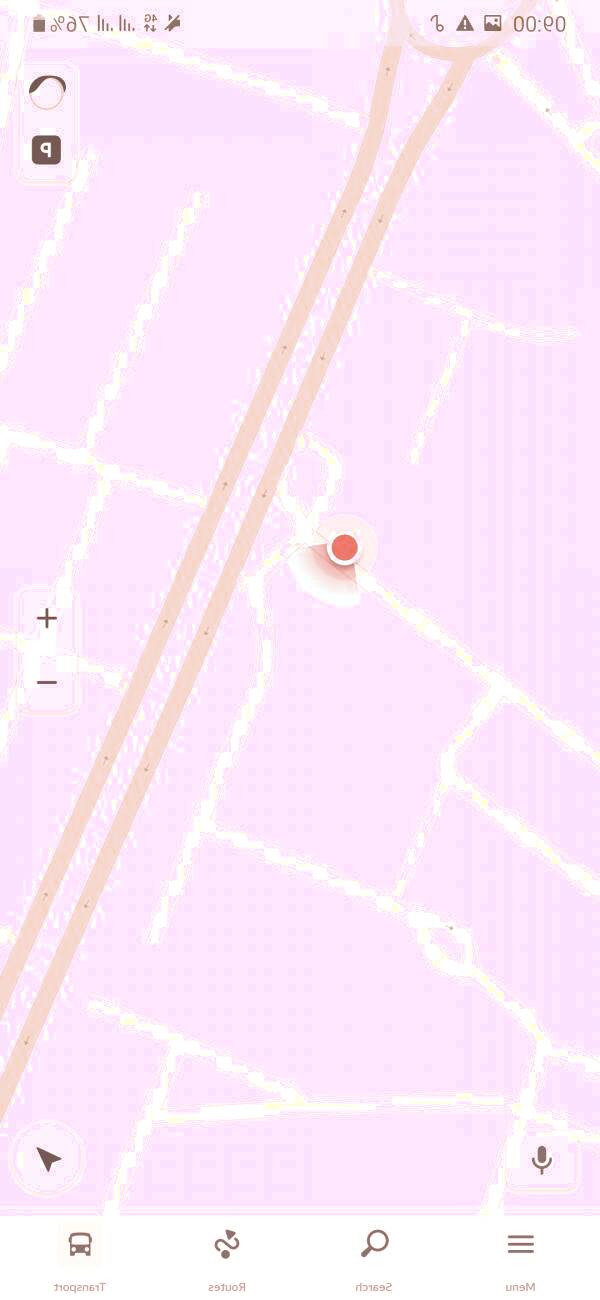The width and height of the screenshot is (600, 1300).
Task: Show parking with the P icon
Action: click(46, 150)
